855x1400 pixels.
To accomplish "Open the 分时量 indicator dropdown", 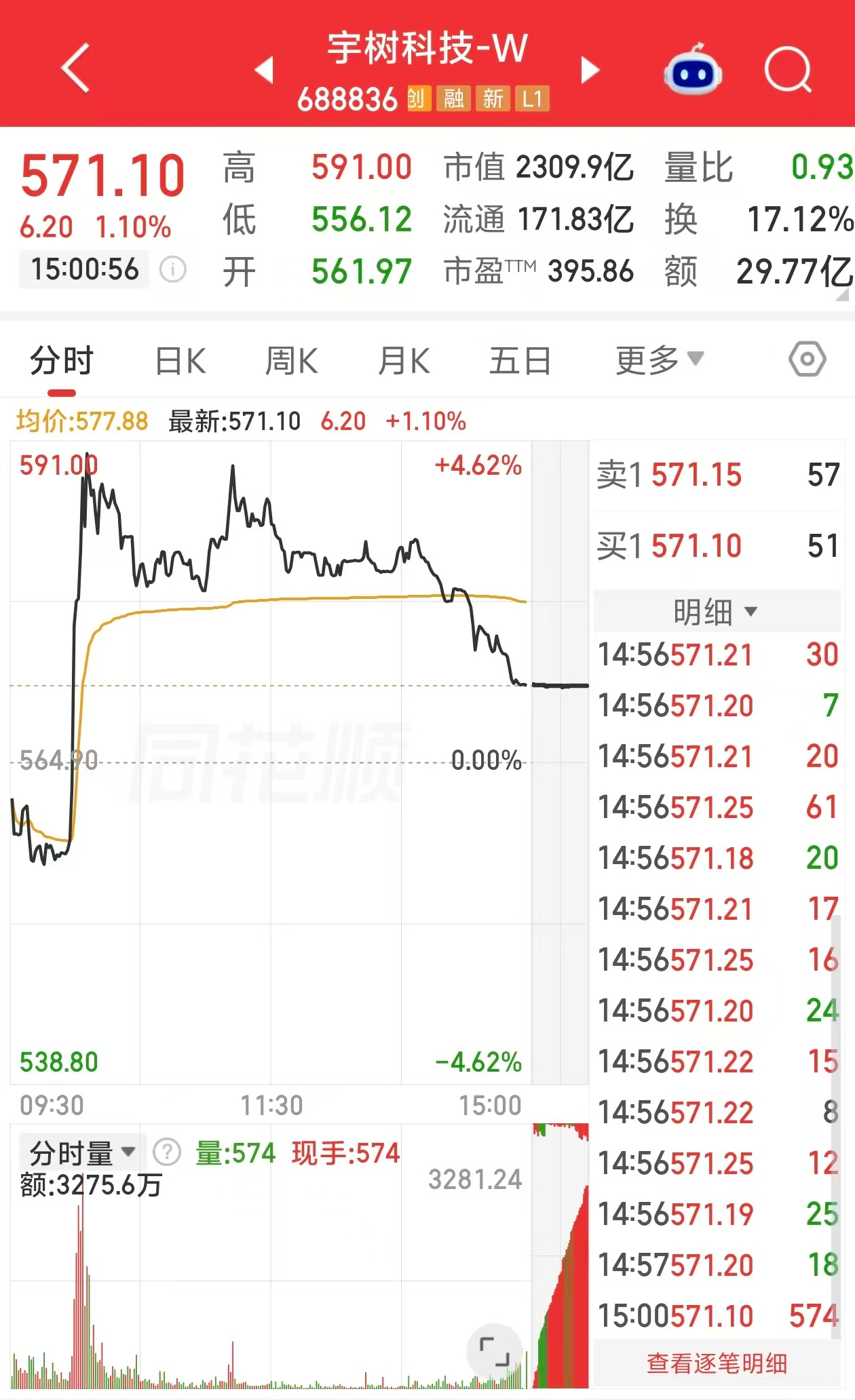I will click(81, 1152).
